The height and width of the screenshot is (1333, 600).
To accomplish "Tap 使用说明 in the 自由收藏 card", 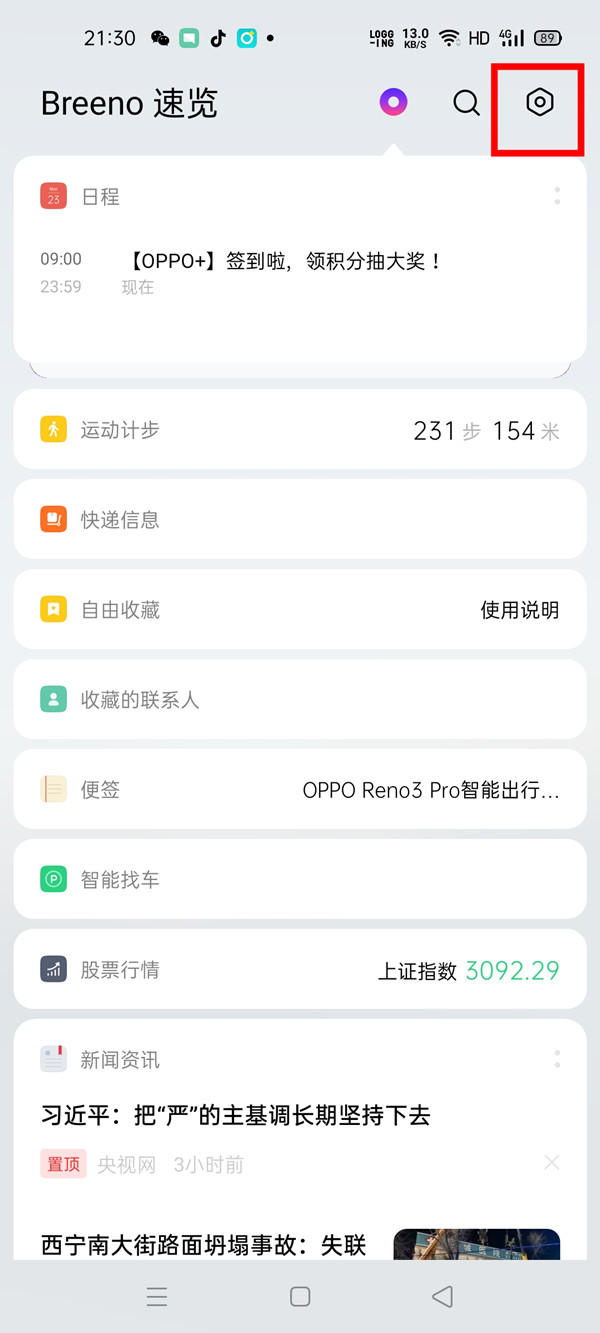I will (519, 610).
